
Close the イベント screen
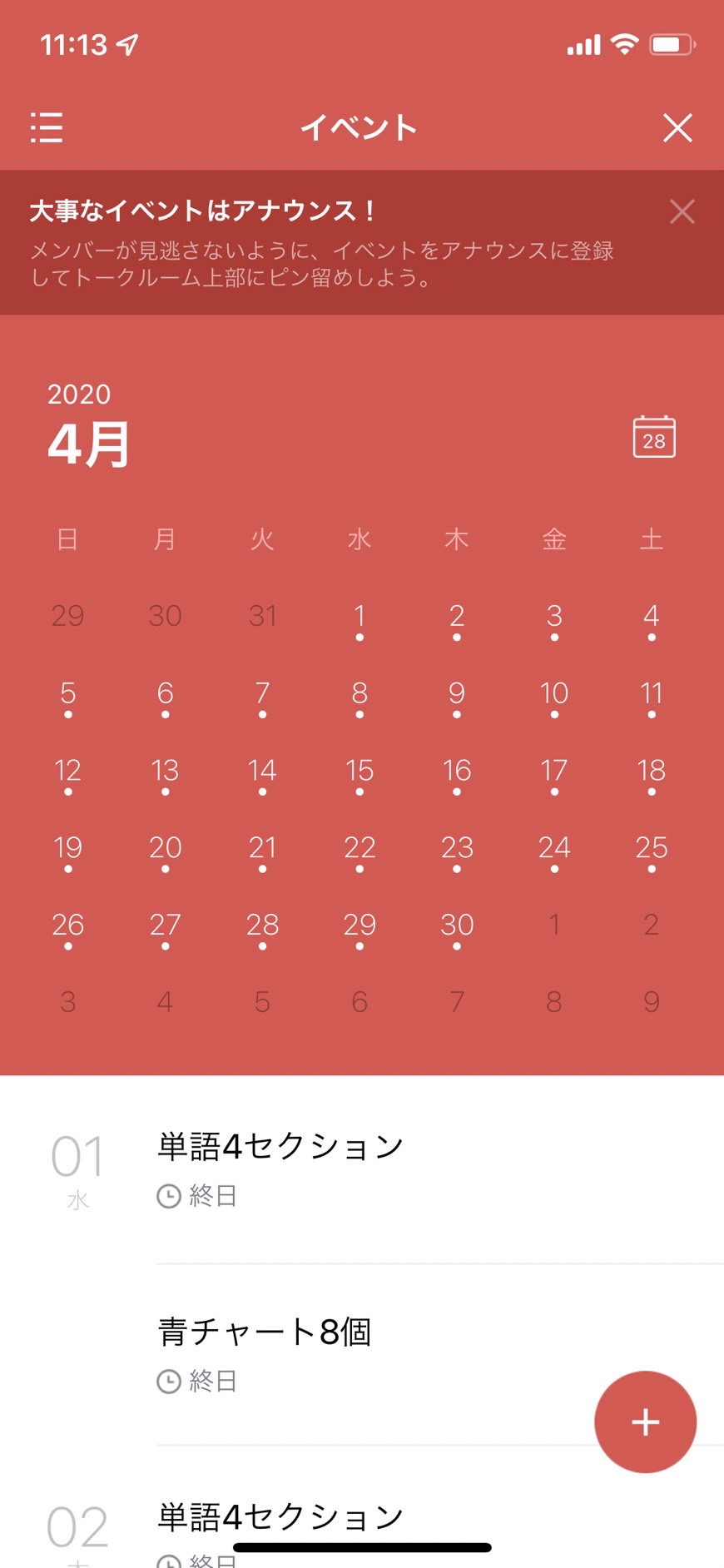[x=677, y=128]
